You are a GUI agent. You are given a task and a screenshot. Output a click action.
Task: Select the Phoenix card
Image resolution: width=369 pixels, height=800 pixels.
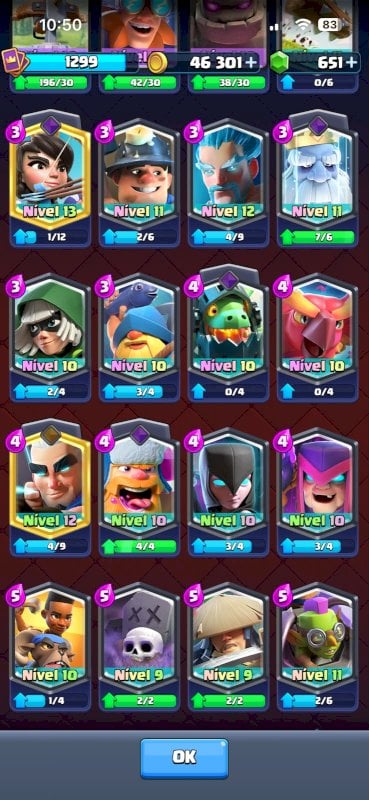317,337
